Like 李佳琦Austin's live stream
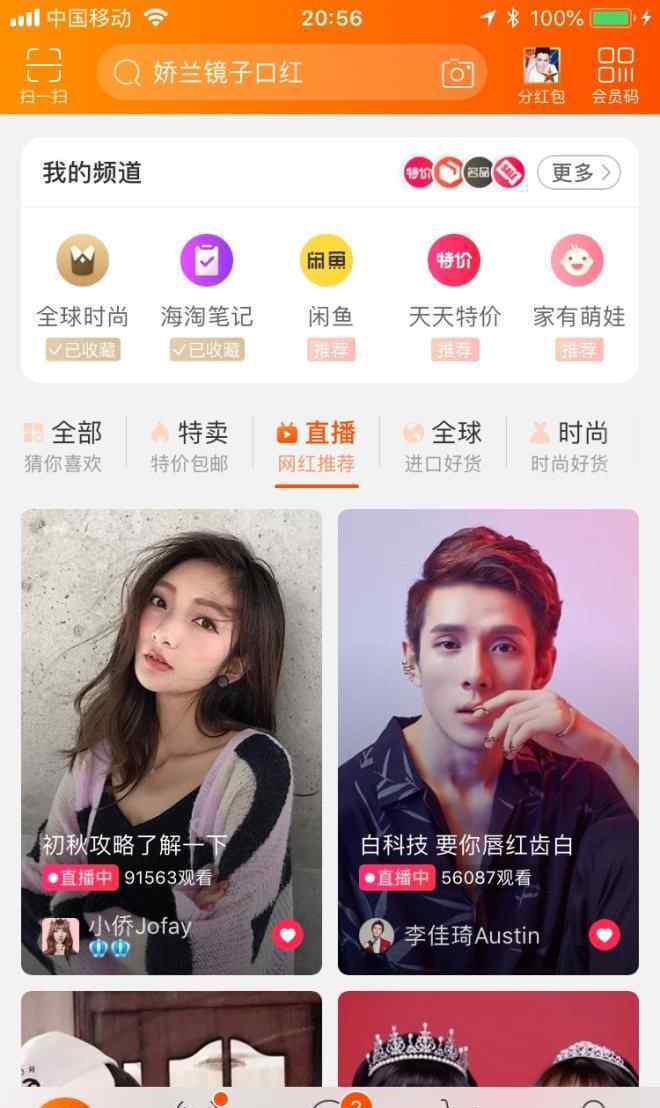The image size is (660, 1108). pyautogui.click(x=604, y=936)
